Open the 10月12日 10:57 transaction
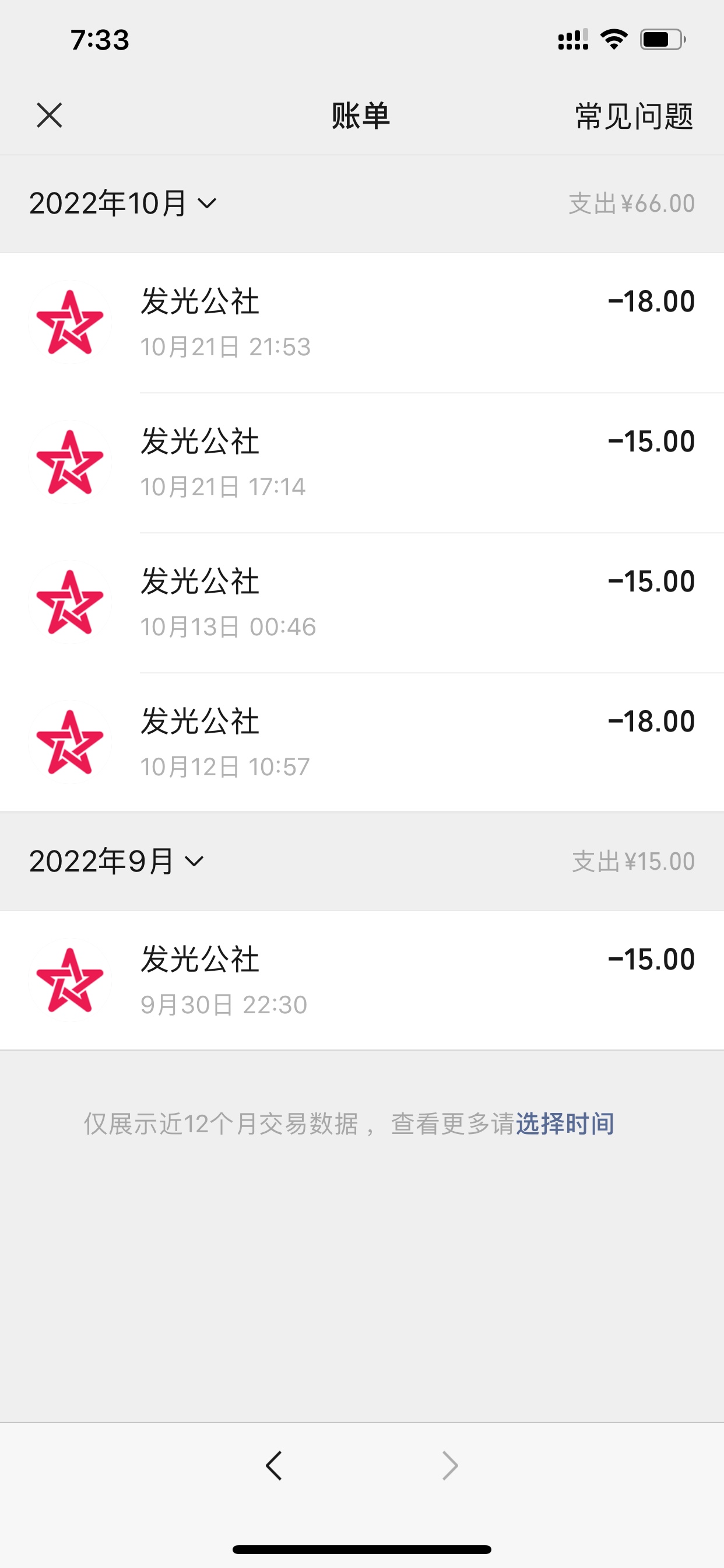The image size is (724, 1568). click(x=361, y=743)
